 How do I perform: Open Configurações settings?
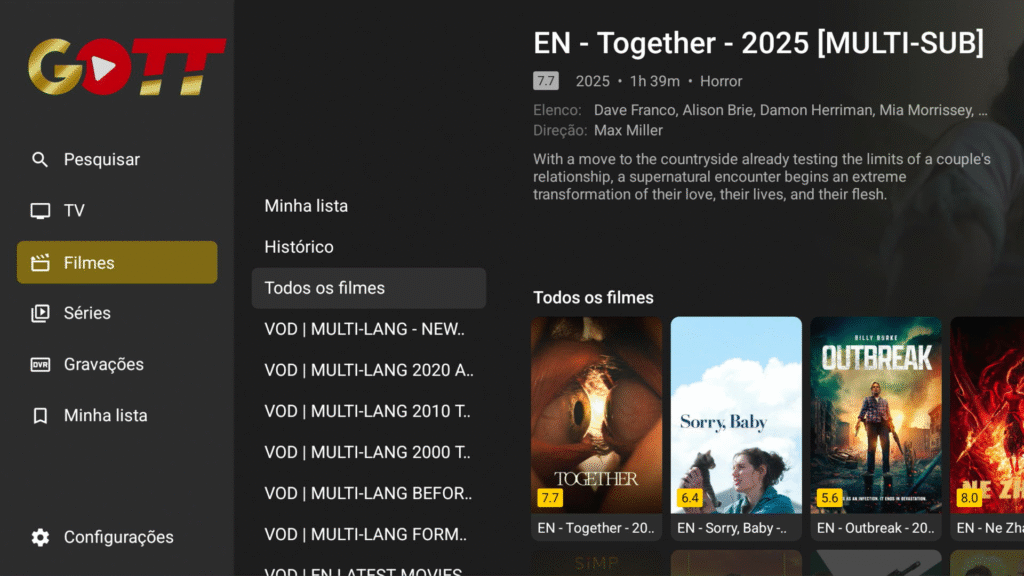coord(118,537)
